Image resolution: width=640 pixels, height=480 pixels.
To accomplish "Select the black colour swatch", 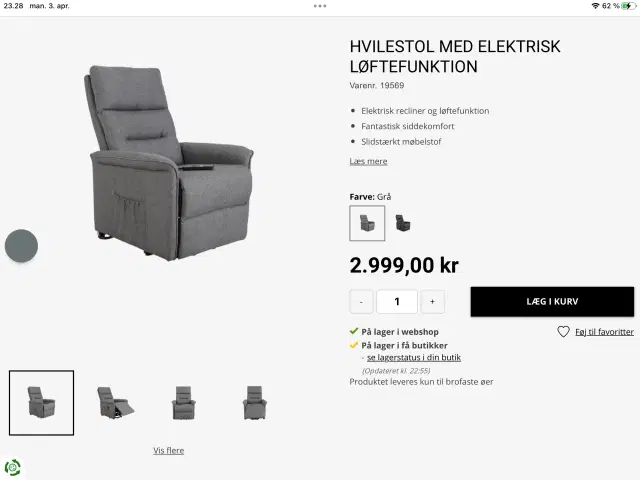I will pos(402,223).
